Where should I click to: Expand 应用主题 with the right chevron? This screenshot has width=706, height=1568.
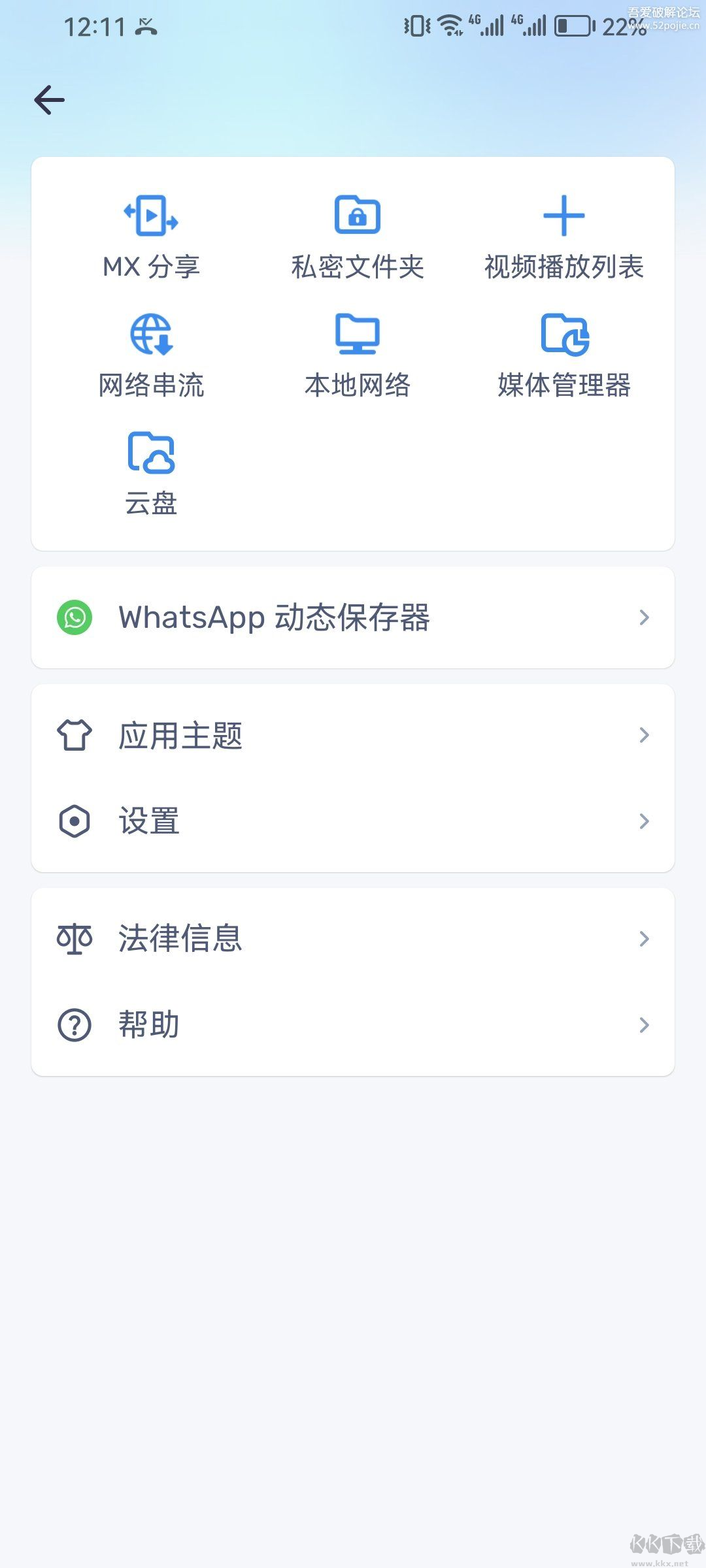(x=644, y=735)
